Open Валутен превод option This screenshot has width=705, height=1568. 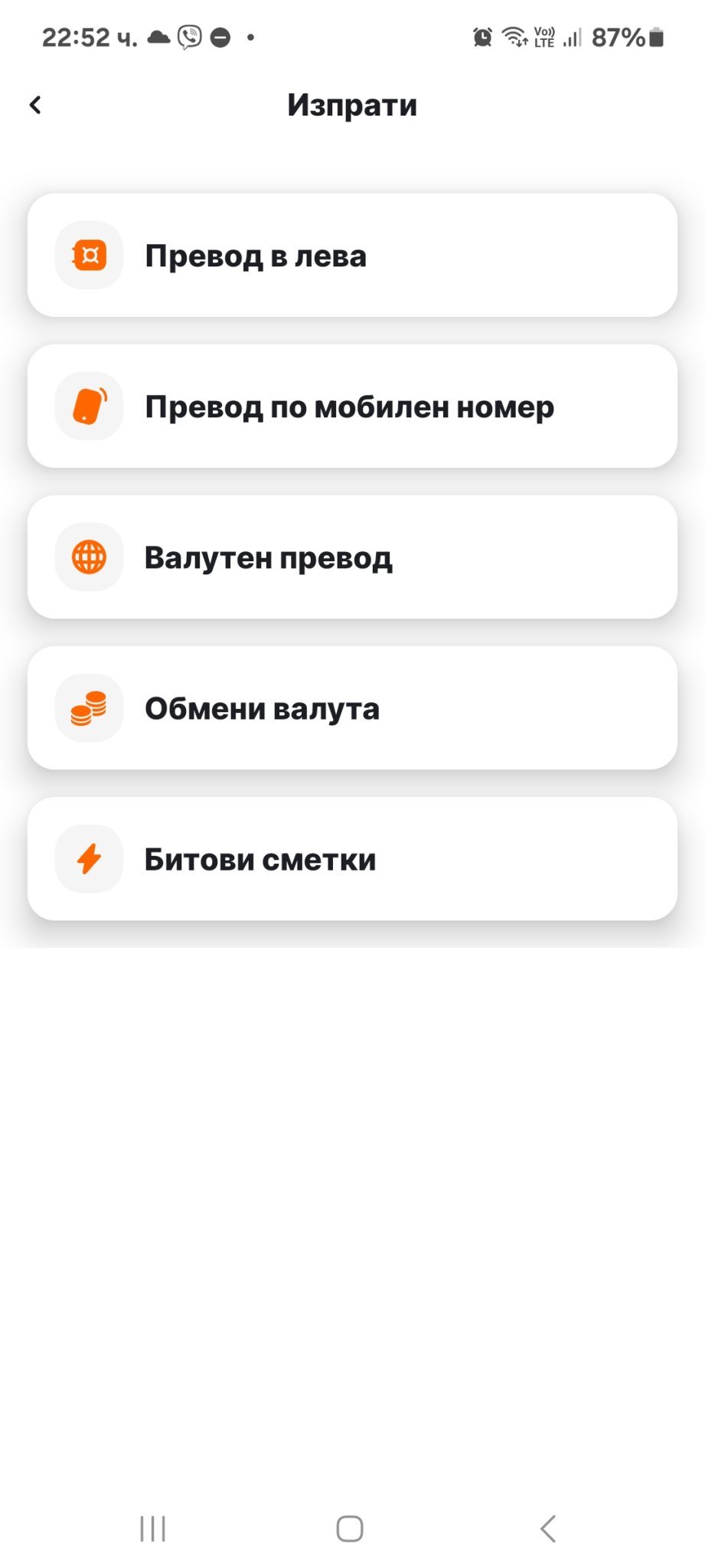tap(352, 557)
